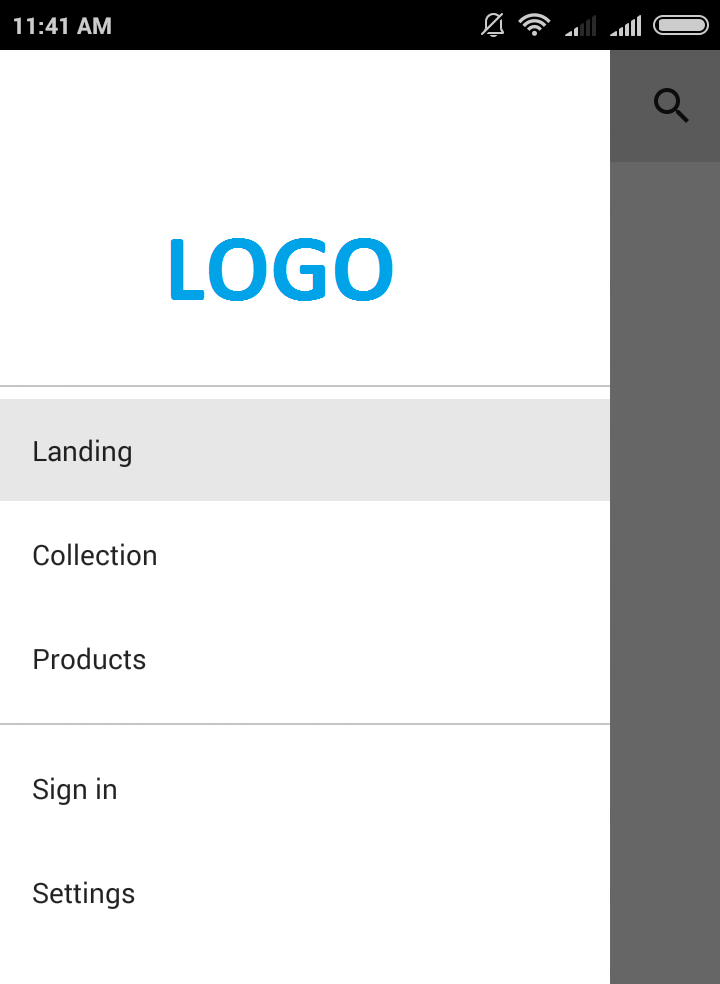Open the search icon

[671, 105]
